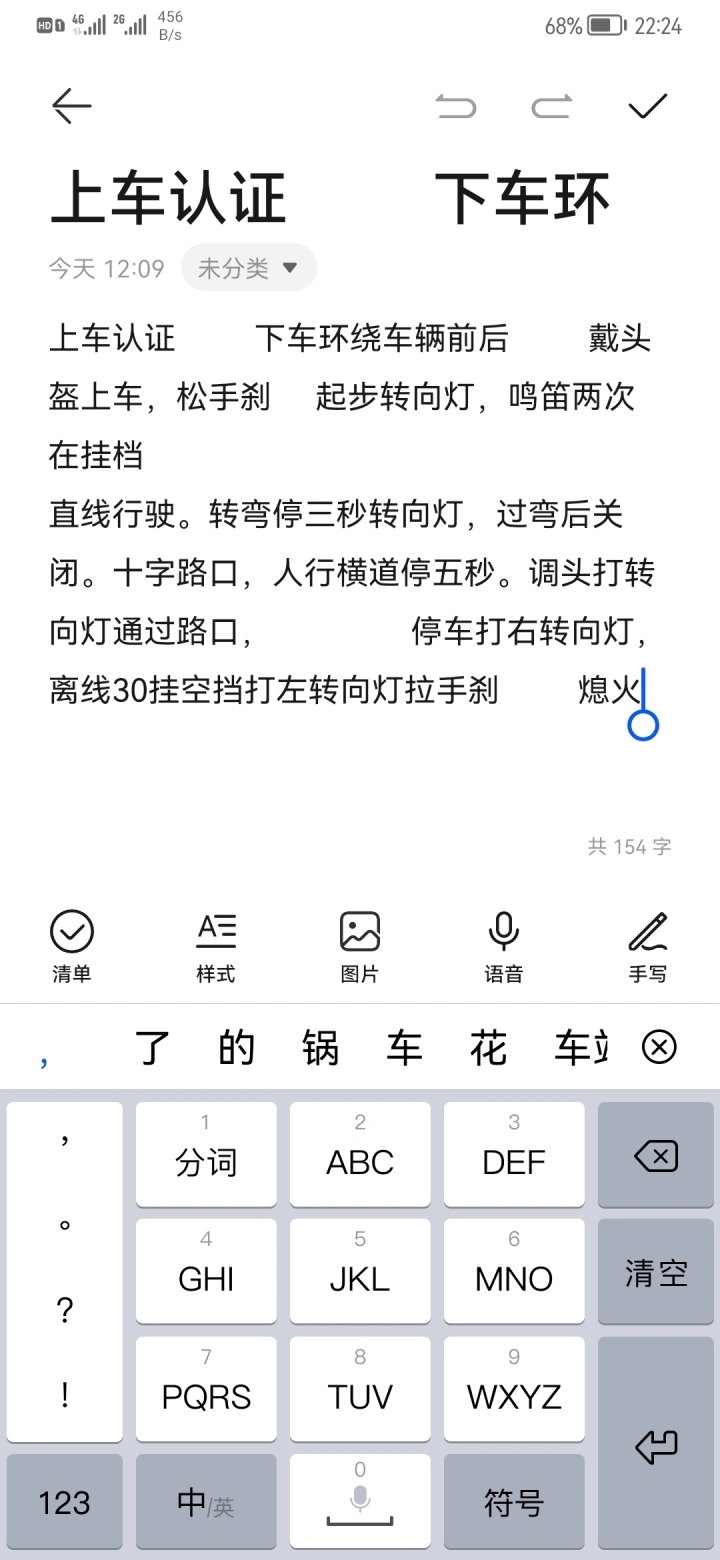This screenshot has width=720, height=1560.
Task: Open the 未分类 category dropdown
Action: click(x=249, y=268)
